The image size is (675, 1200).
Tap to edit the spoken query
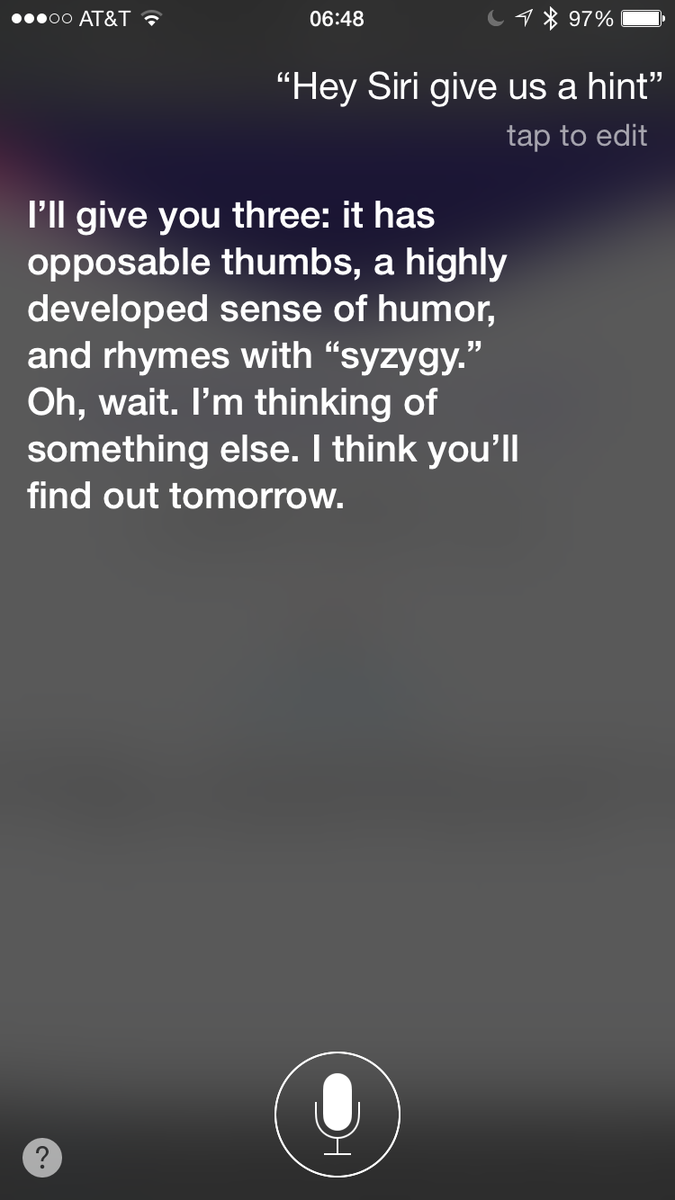click(577, 135)
